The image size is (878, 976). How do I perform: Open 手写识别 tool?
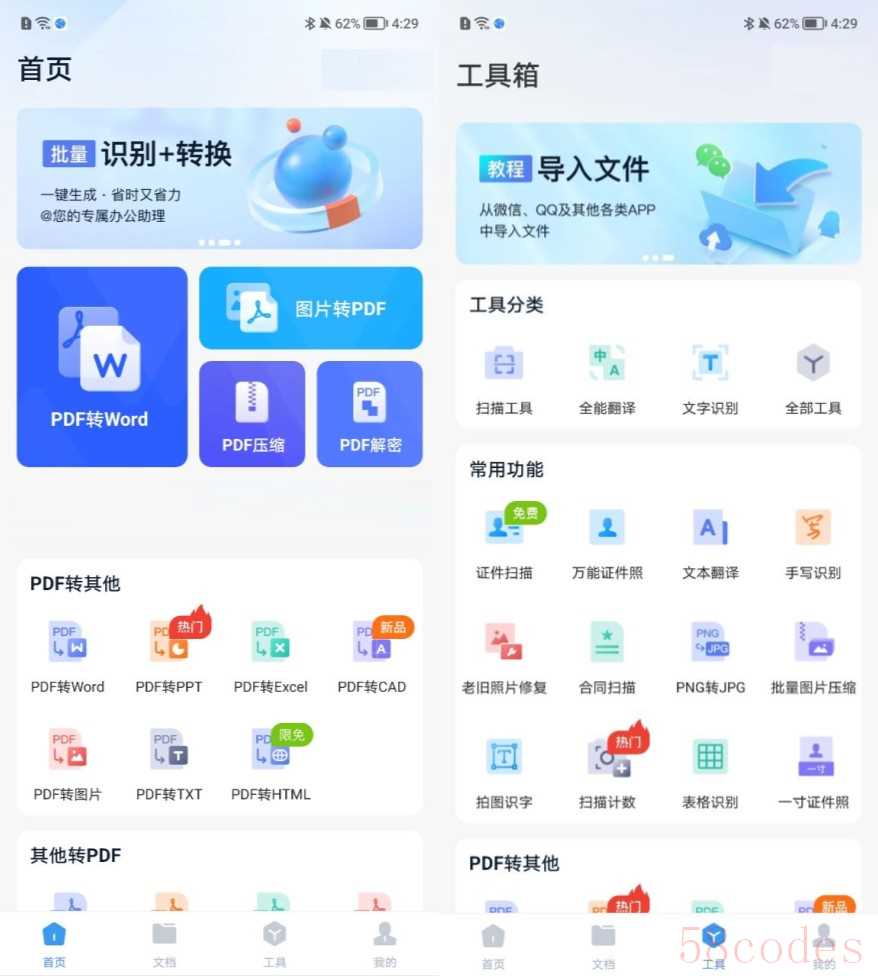pos(813,541)
